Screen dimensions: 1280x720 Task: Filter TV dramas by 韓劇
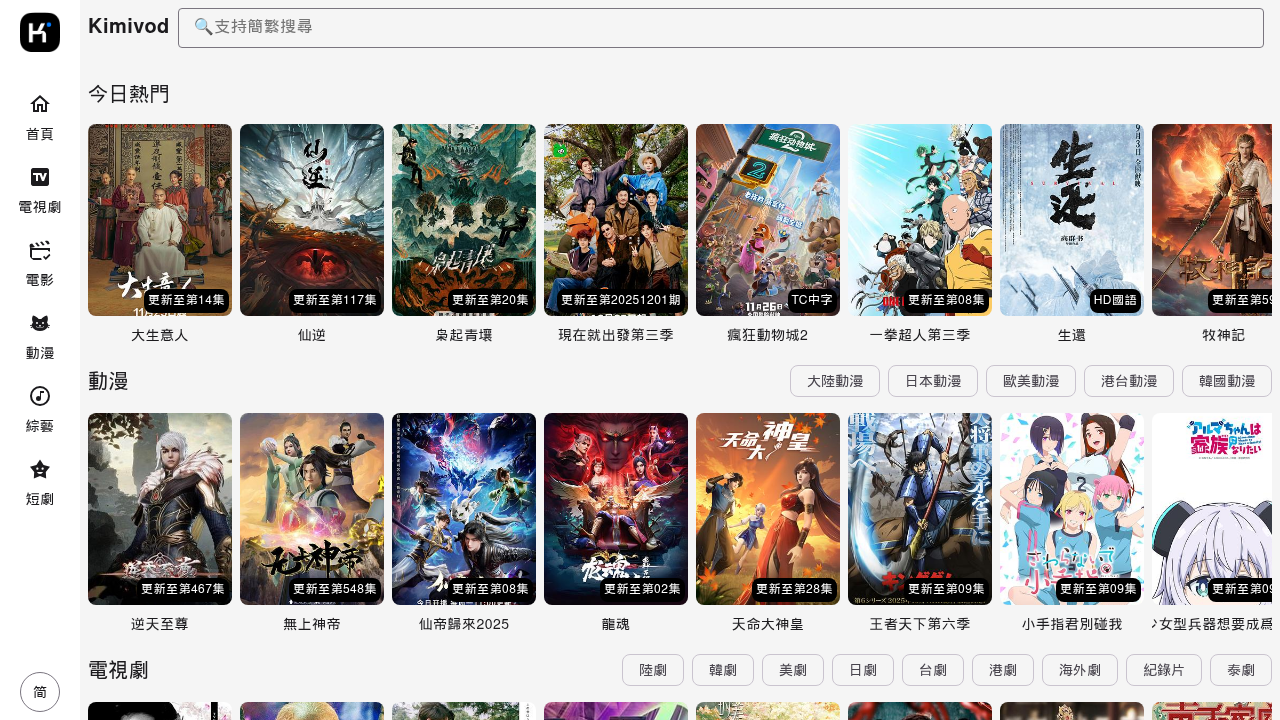723,670
